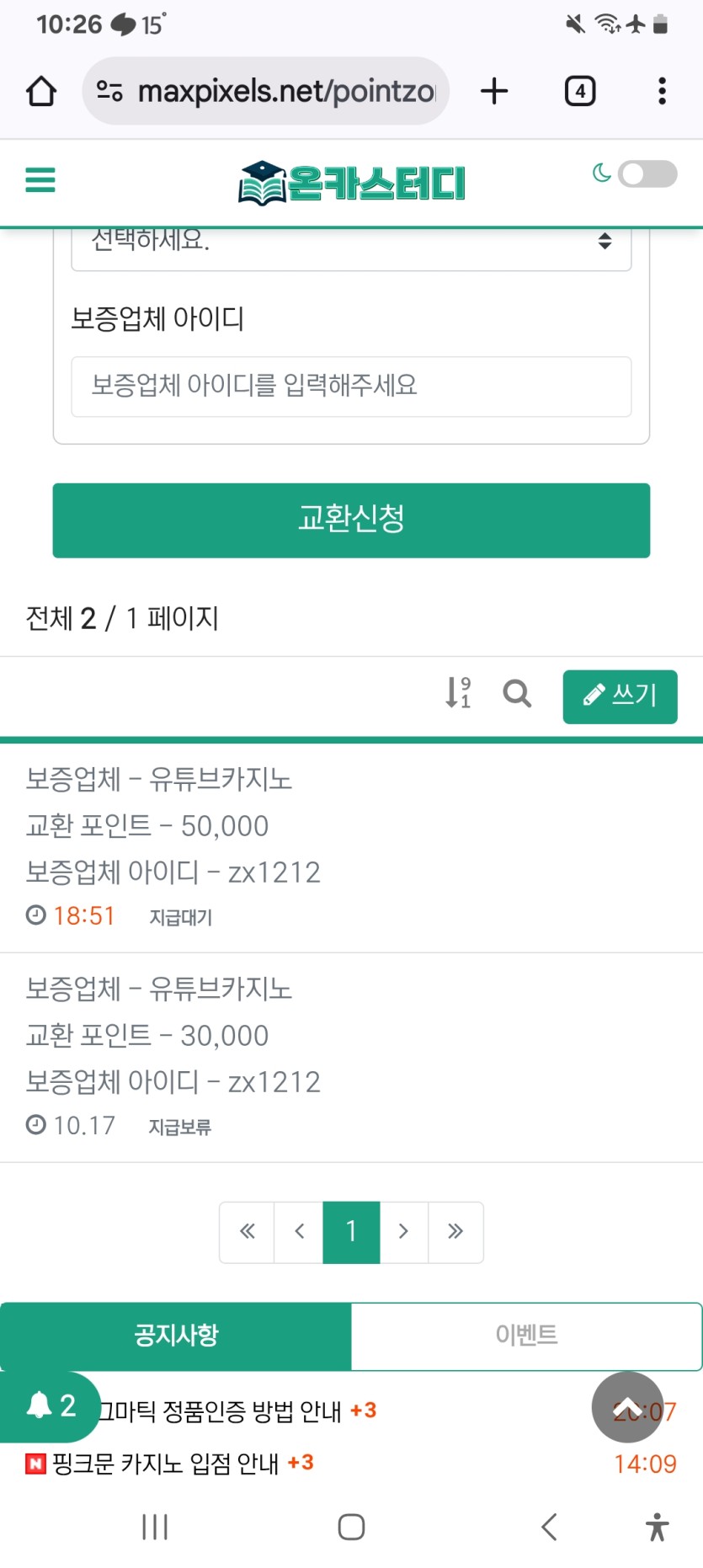Switch to the 이벤트 tab

(526, 1336)
